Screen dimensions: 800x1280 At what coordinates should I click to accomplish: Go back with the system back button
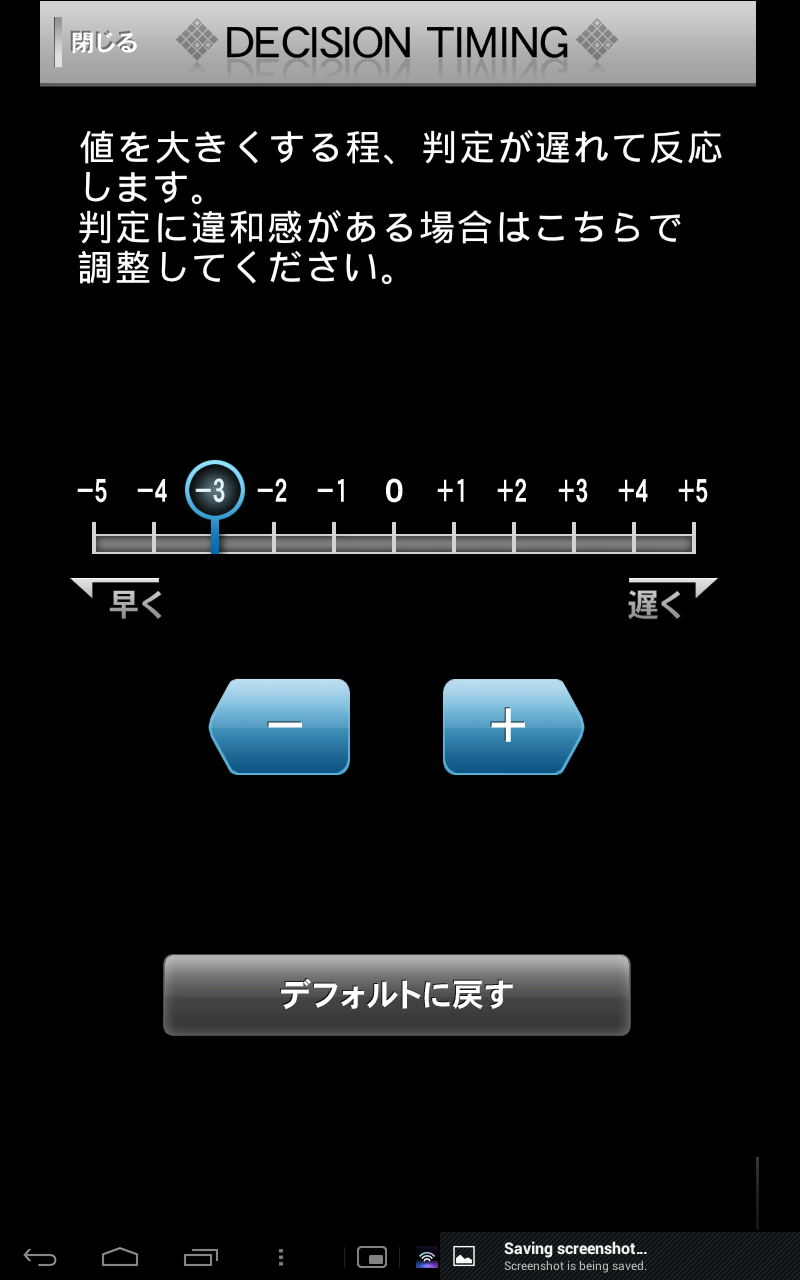[40, 1257]
